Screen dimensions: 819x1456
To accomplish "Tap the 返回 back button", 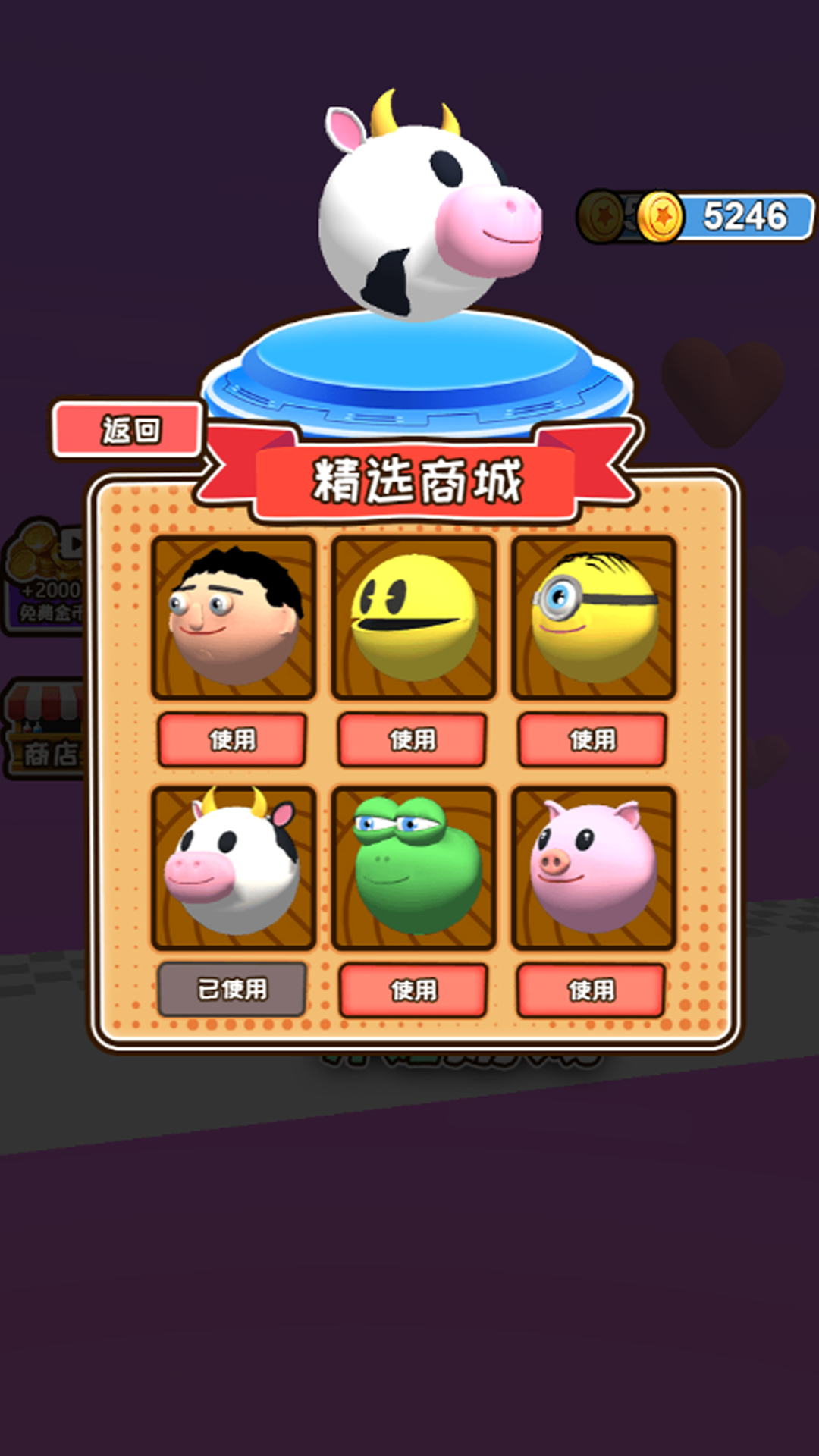I will [x=127, y=430].
